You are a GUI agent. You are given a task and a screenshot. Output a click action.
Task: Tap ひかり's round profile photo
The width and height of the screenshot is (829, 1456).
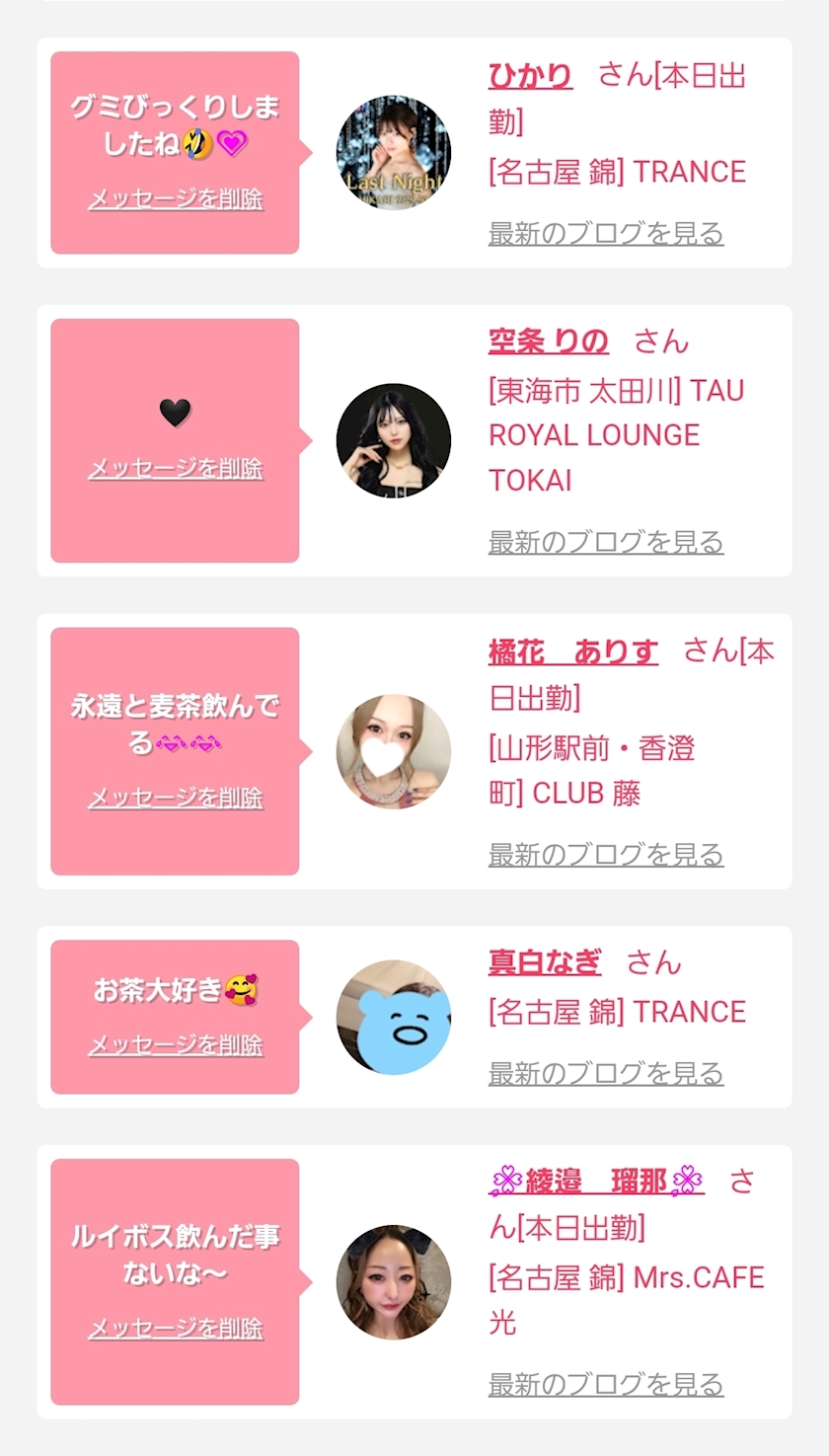(x=394, y=153)
